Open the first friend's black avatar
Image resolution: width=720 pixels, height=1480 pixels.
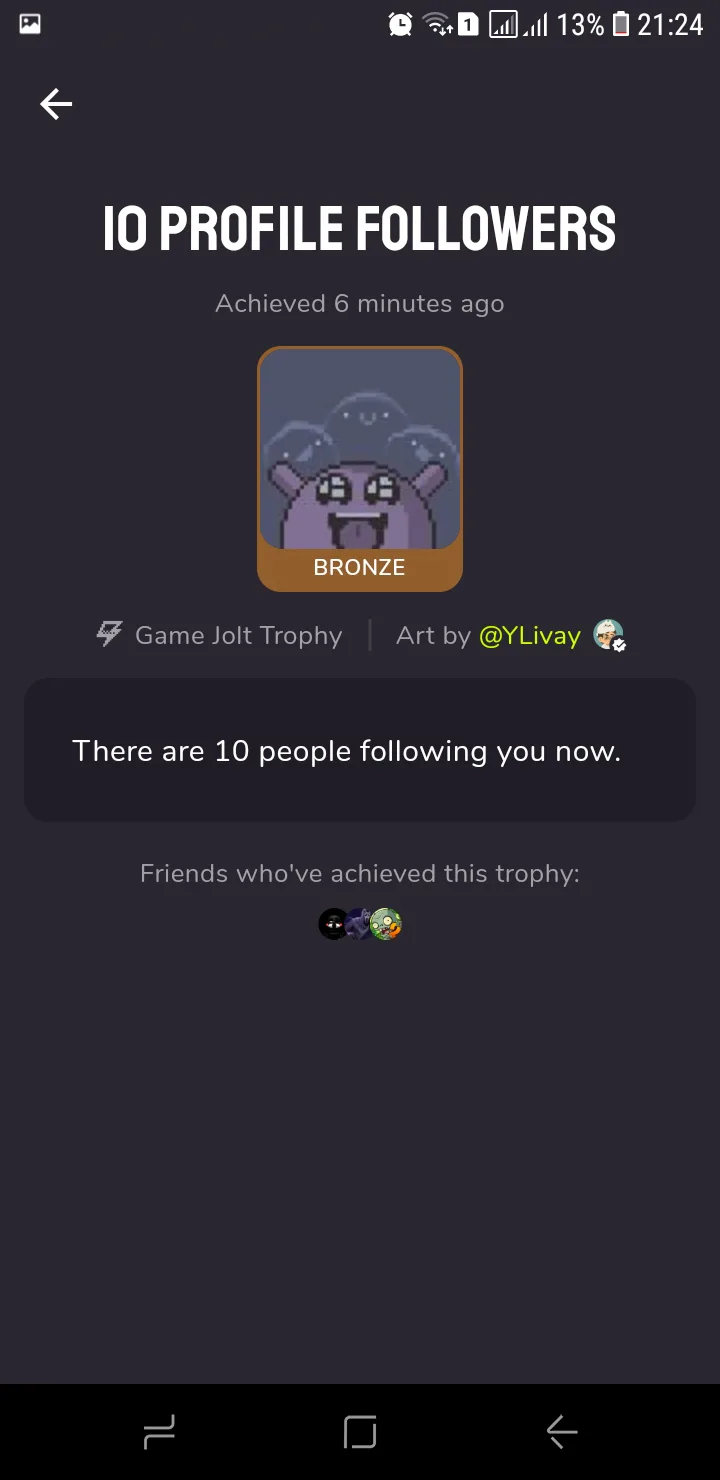pyautogui.click(x=333, y=924)
